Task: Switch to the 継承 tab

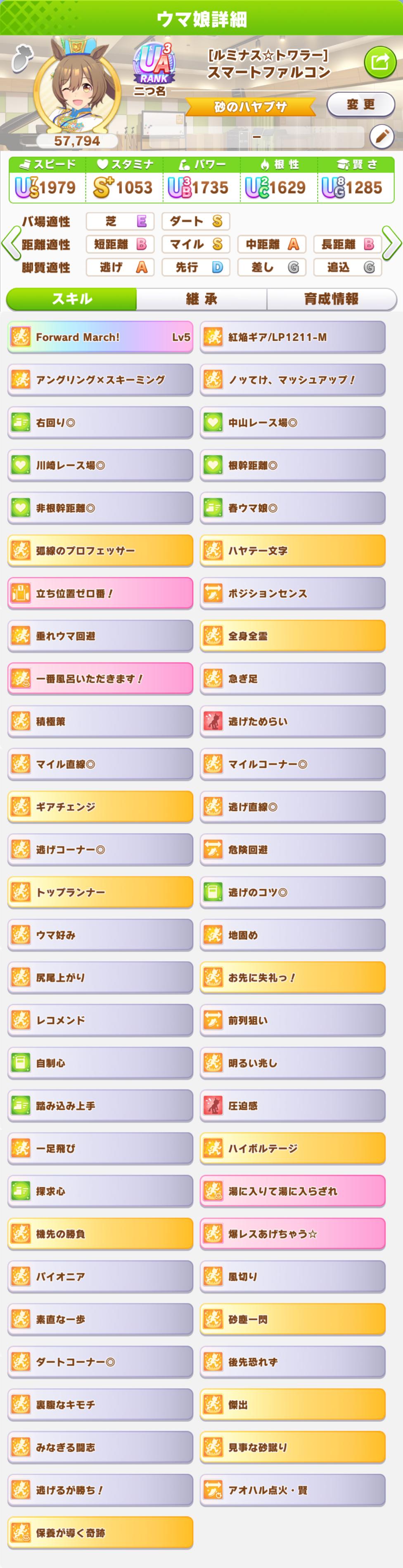Action: point(201,299)
